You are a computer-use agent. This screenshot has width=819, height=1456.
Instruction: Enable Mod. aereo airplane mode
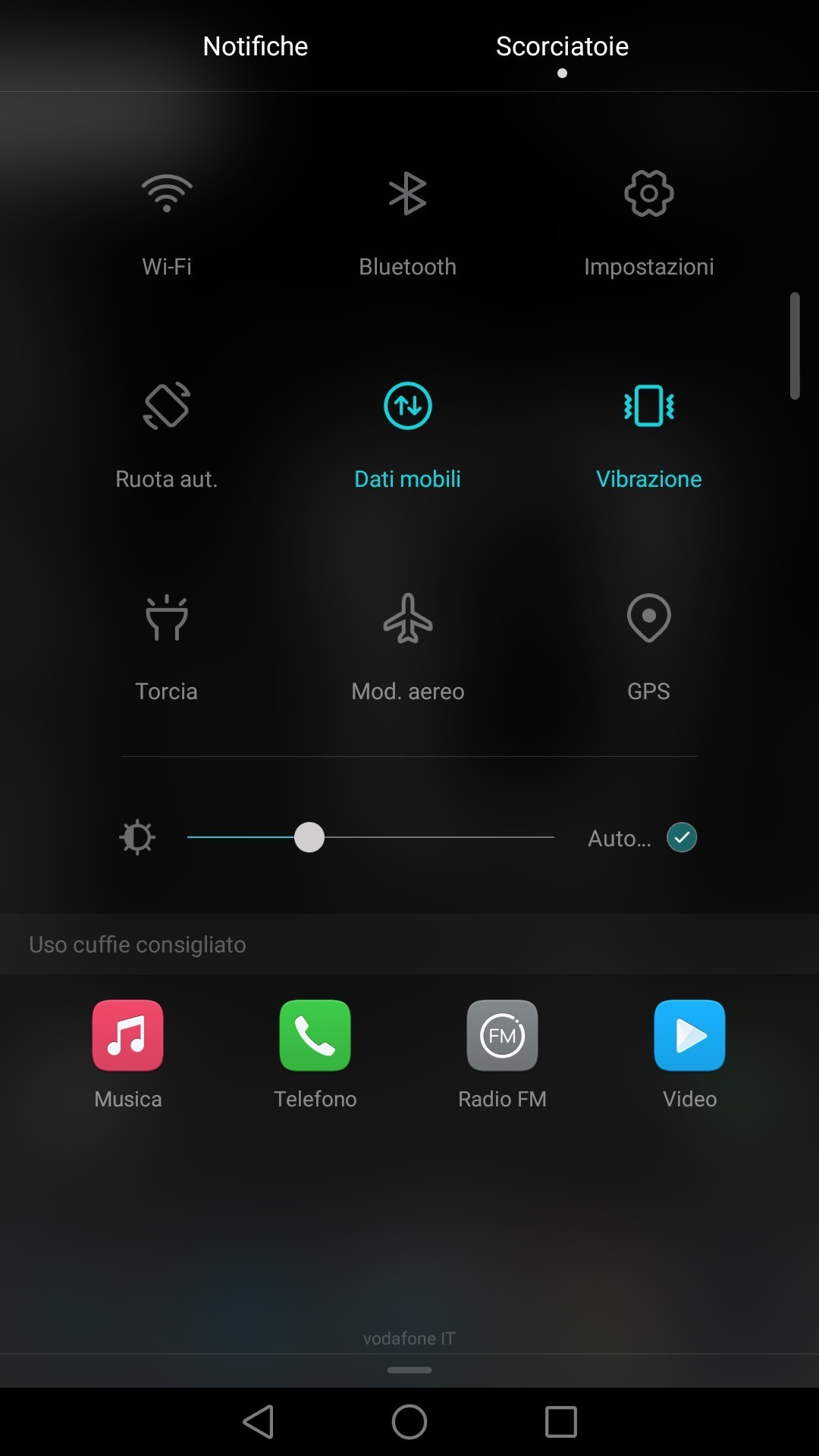(x=408, y=619)
